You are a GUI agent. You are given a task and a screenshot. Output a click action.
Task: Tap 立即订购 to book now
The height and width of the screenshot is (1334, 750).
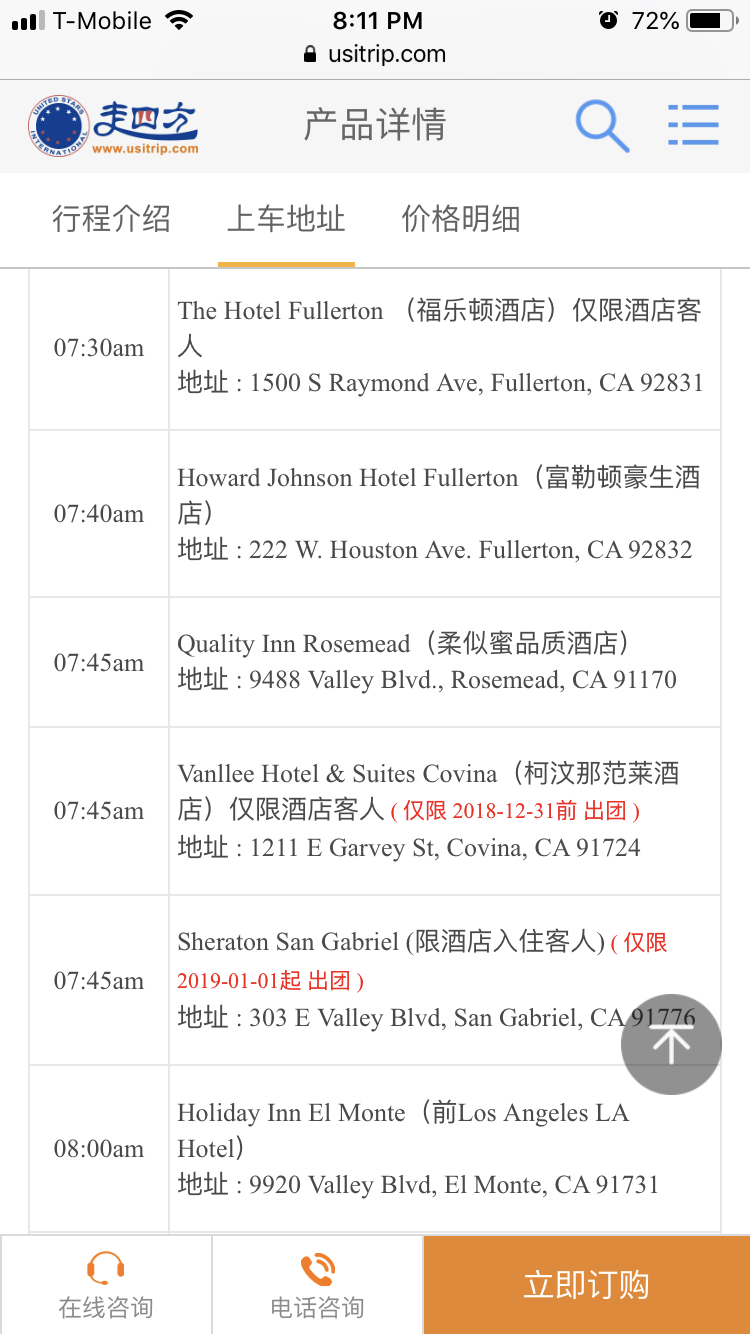(x=586, y=1285)
